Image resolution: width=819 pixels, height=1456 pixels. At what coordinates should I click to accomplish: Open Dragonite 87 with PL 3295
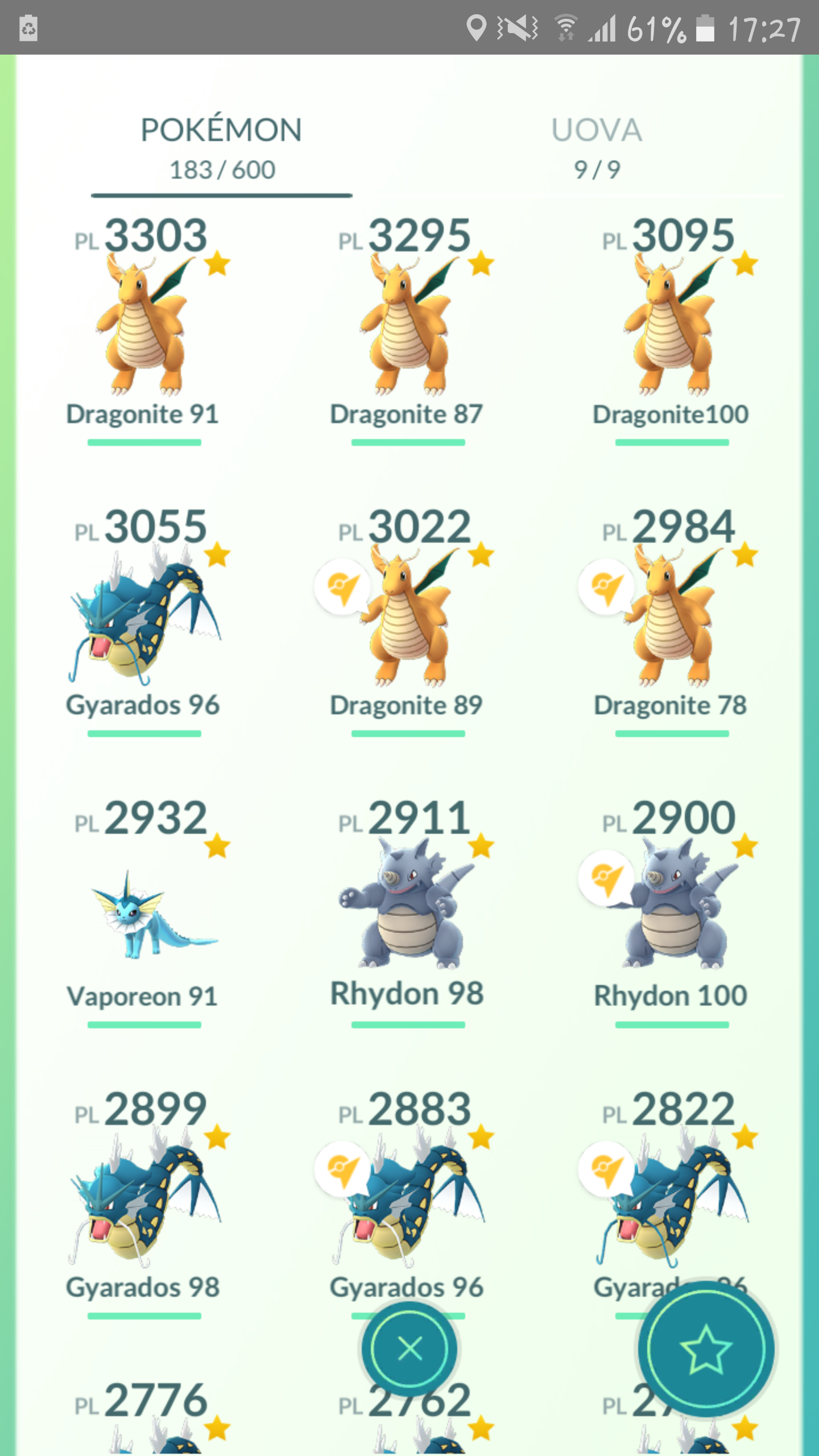pos(408,330)
